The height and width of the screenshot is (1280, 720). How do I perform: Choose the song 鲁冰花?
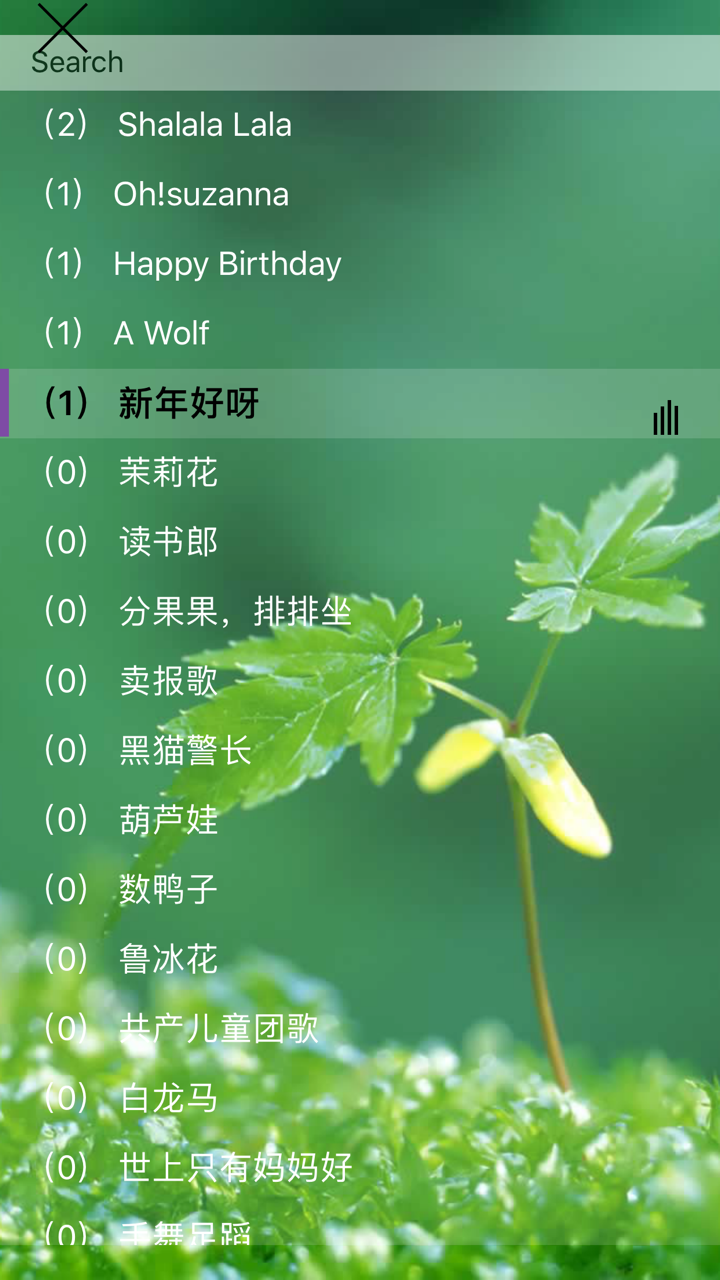166,958
